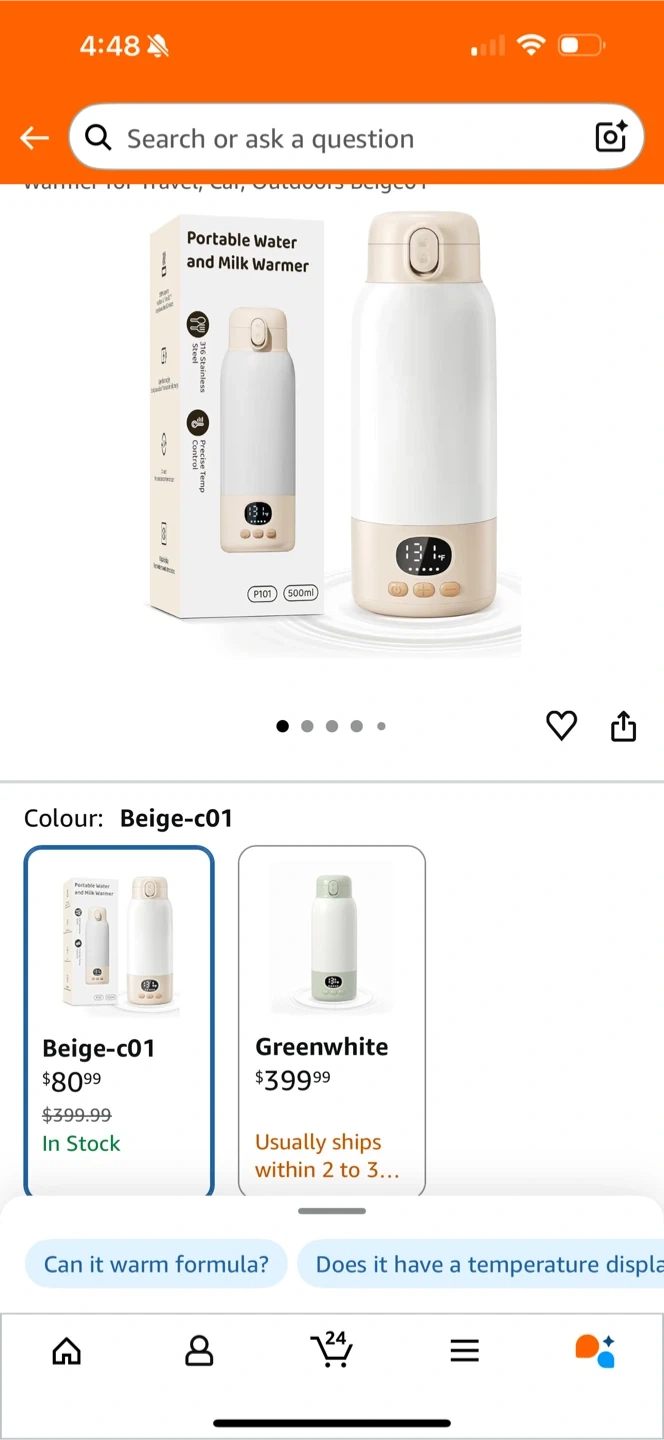The image size is (664, 1440).
Task: Open the hamburger menu tab
Action: click(x=464, y=1352)
